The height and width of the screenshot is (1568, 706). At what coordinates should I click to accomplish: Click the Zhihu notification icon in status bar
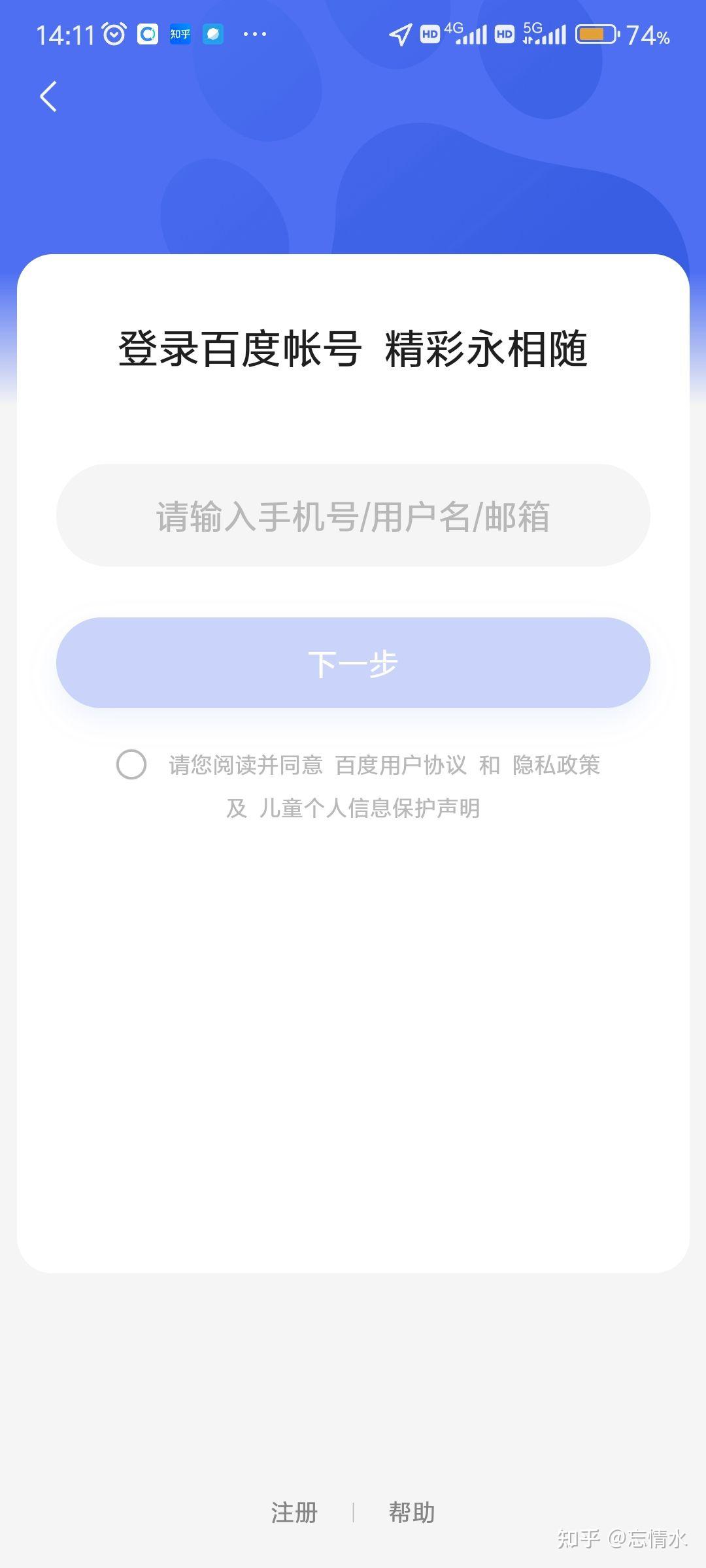tap(180, 34)
